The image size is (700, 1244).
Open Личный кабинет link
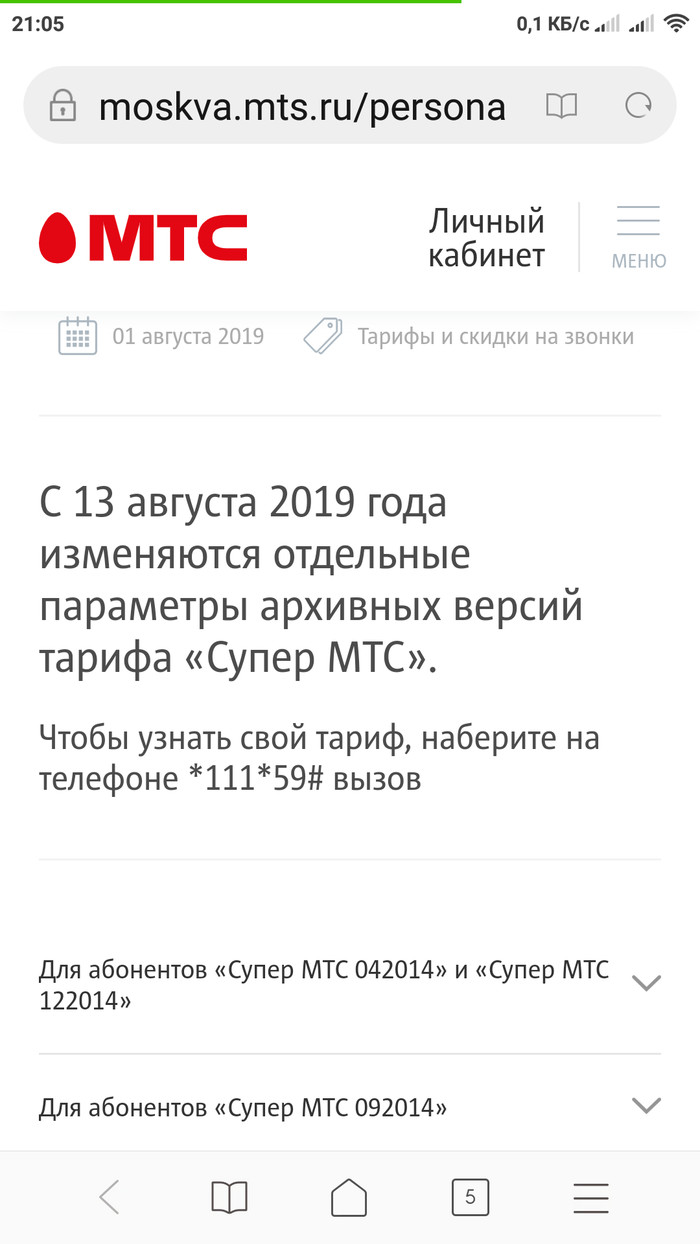click(486, 238)
